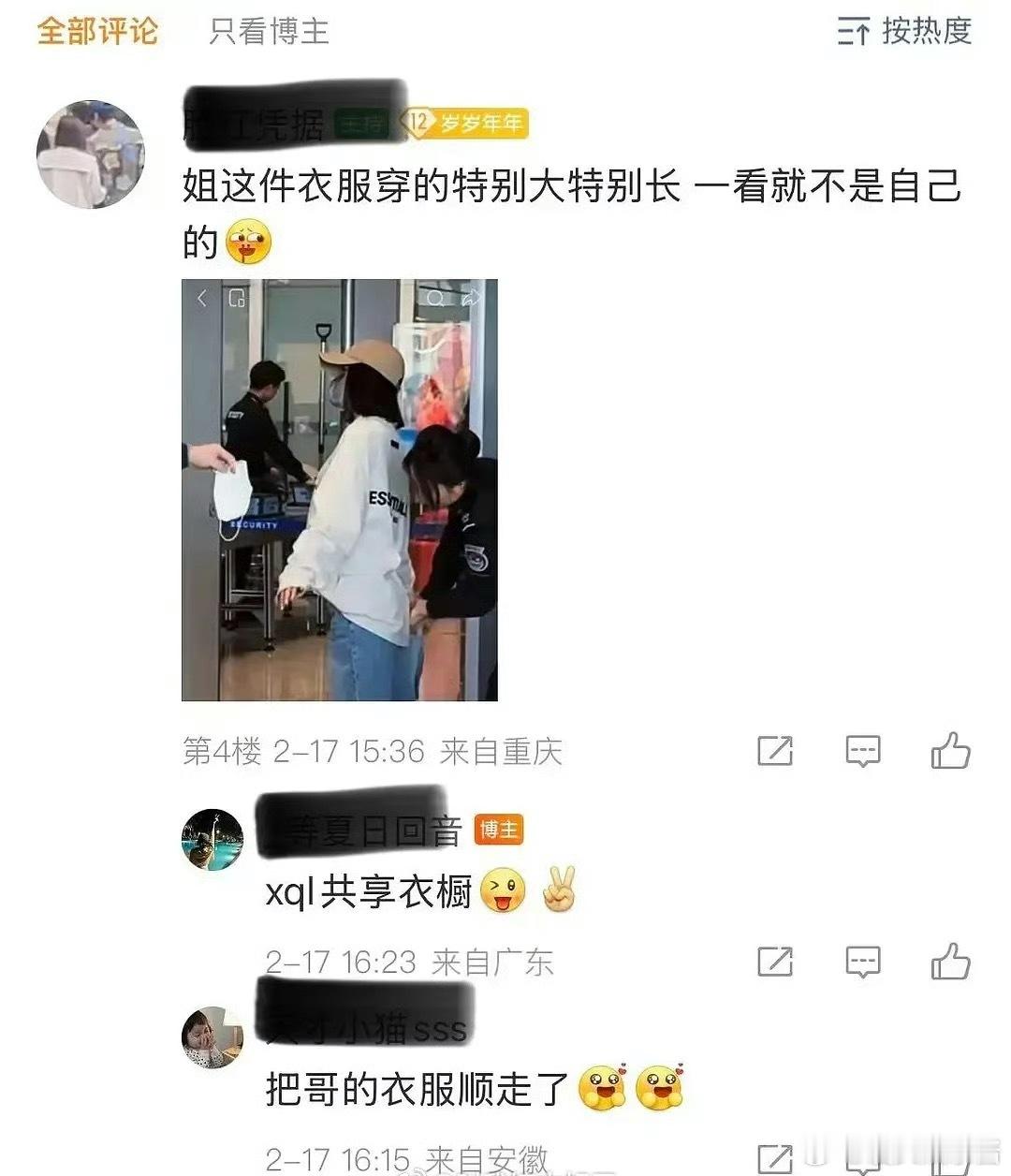This screenshot has width=1011, height=1176.
Task: Like the blogger's xql共享衣橱 reply
Action: pyautogui.click(x=948, y=961)
